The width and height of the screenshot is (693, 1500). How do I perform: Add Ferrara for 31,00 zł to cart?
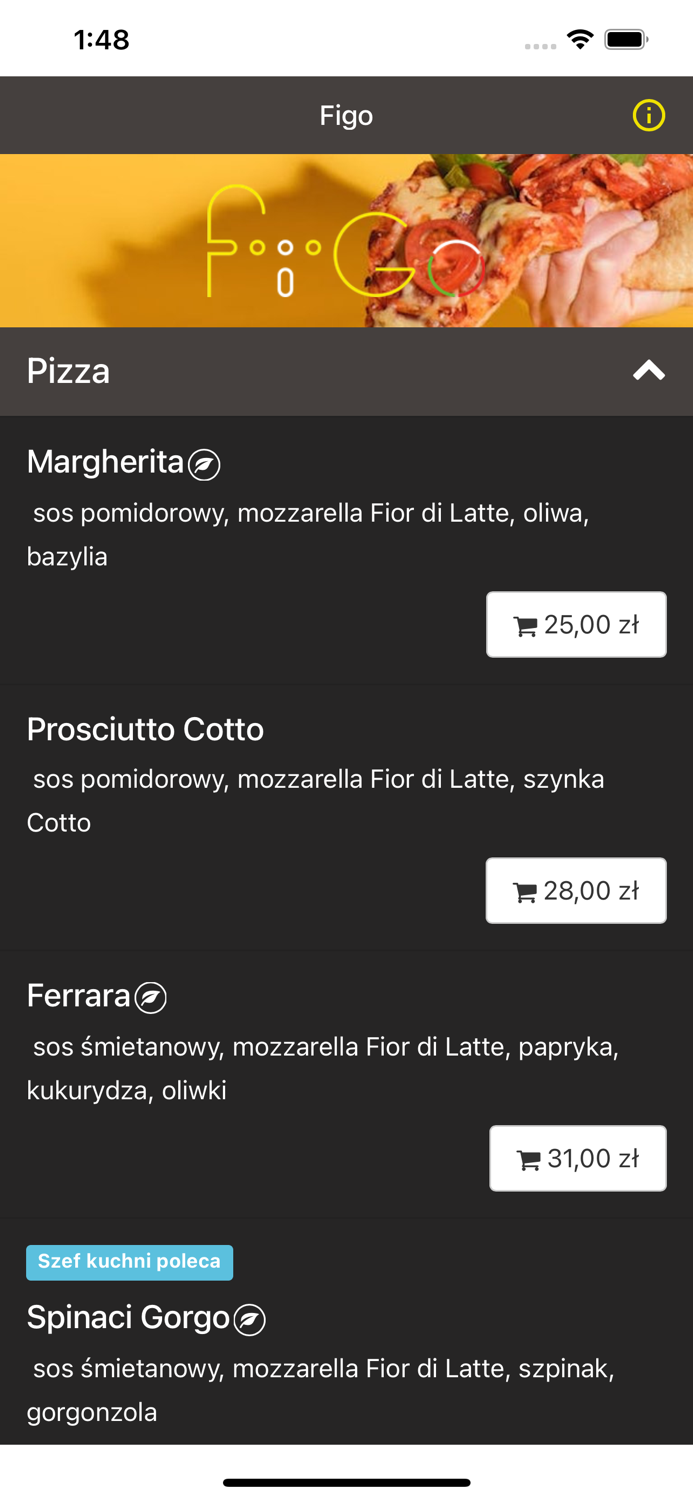click(x=577, y=1158)
